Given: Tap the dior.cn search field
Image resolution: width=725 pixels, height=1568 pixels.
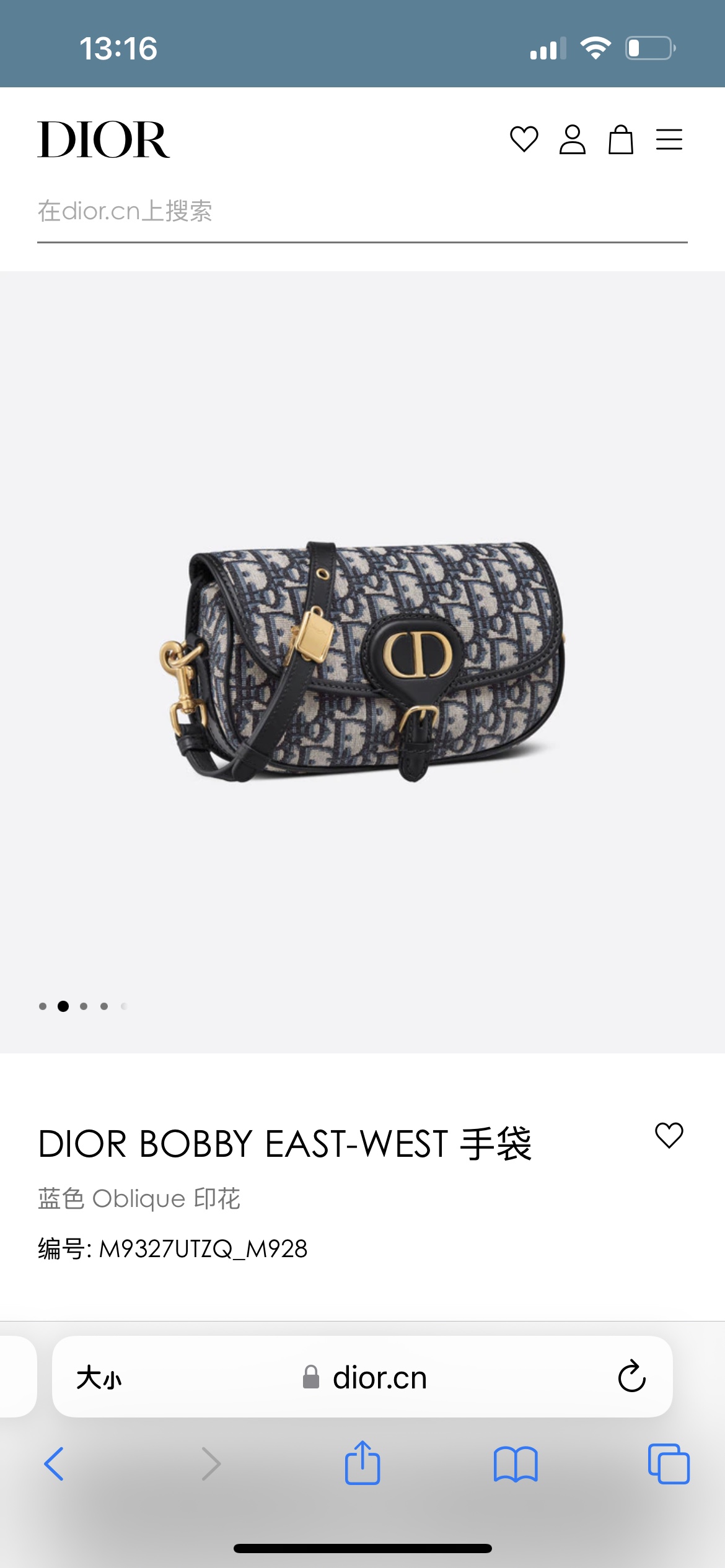Looking at the screenshot, I should [x=362, y=212].
